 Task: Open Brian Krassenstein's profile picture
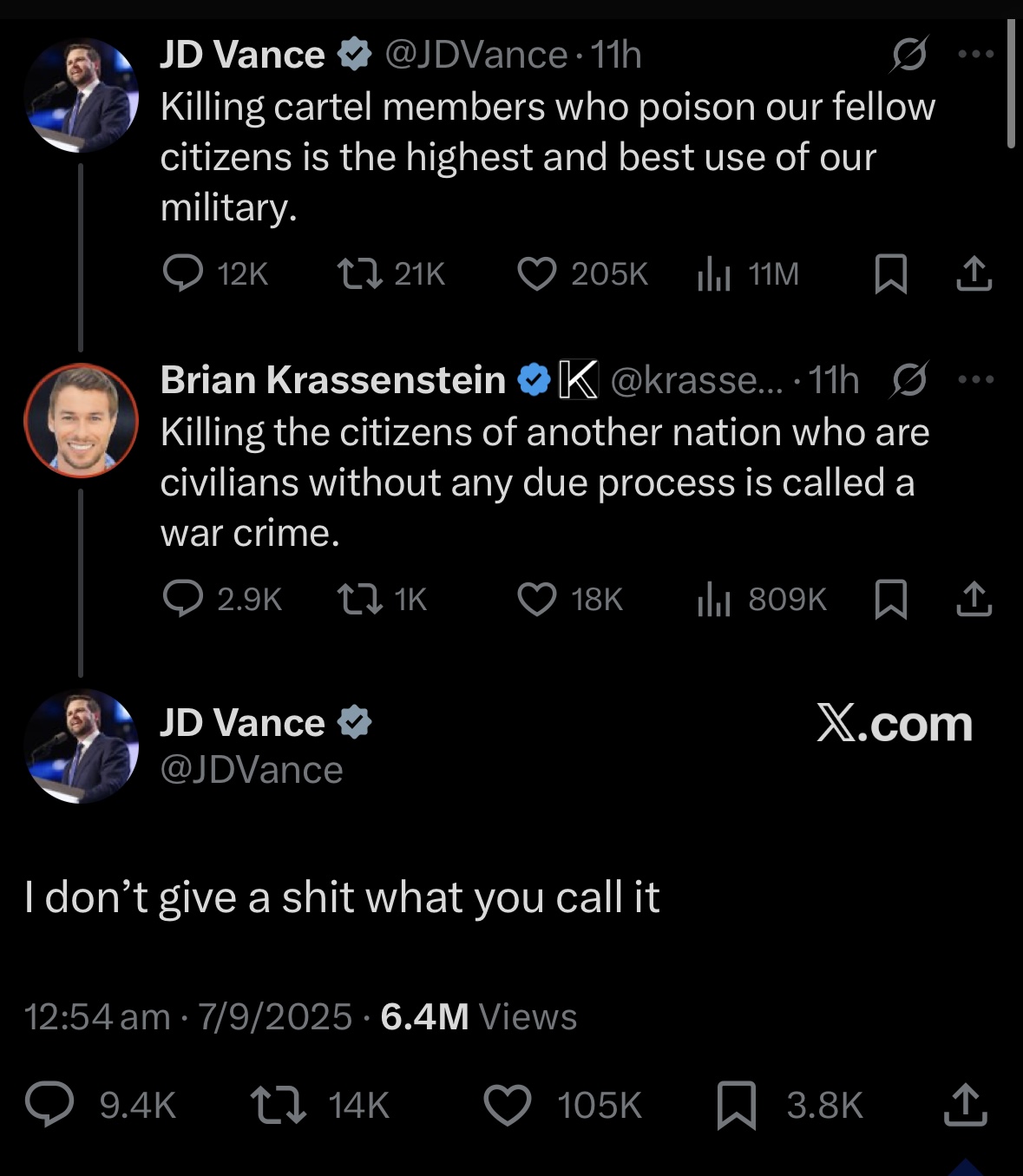click(81, 420)
